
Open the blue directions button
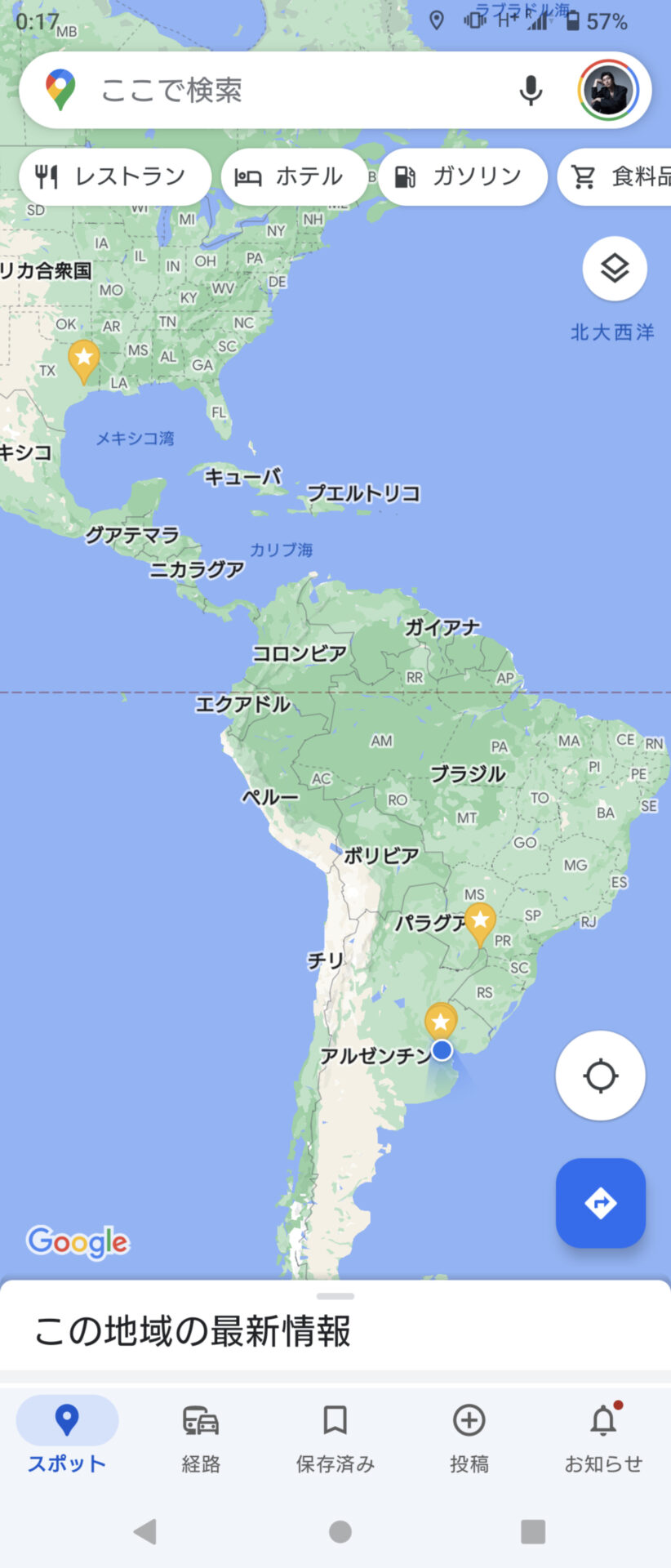coord(600,1202)
